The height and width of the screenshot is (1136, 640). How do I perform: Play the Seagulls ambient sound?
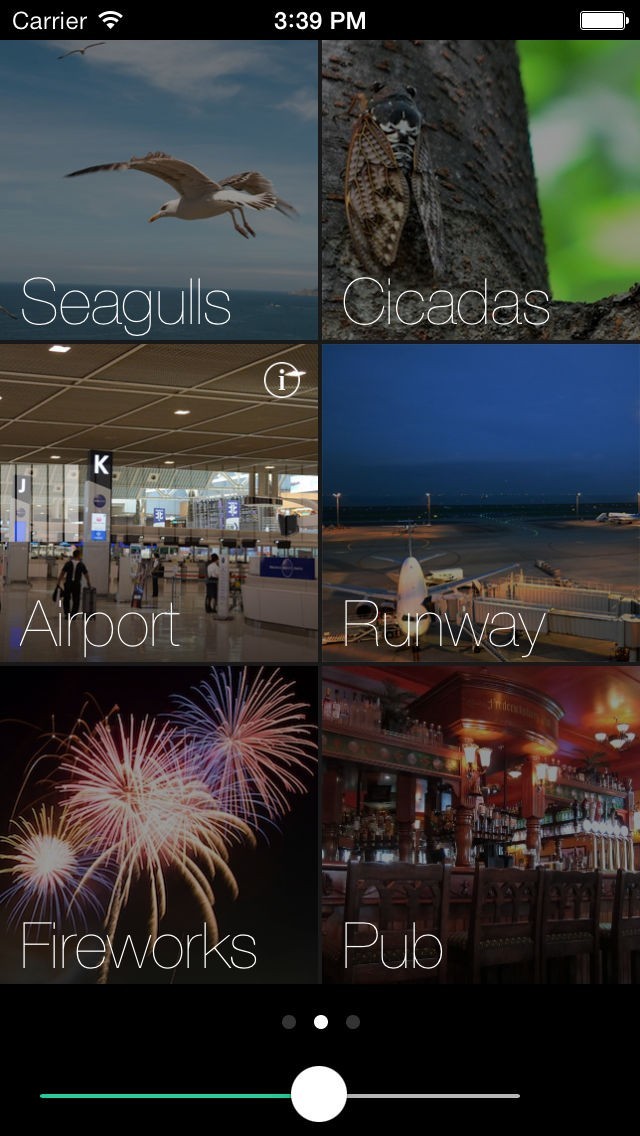pos(159,190)
